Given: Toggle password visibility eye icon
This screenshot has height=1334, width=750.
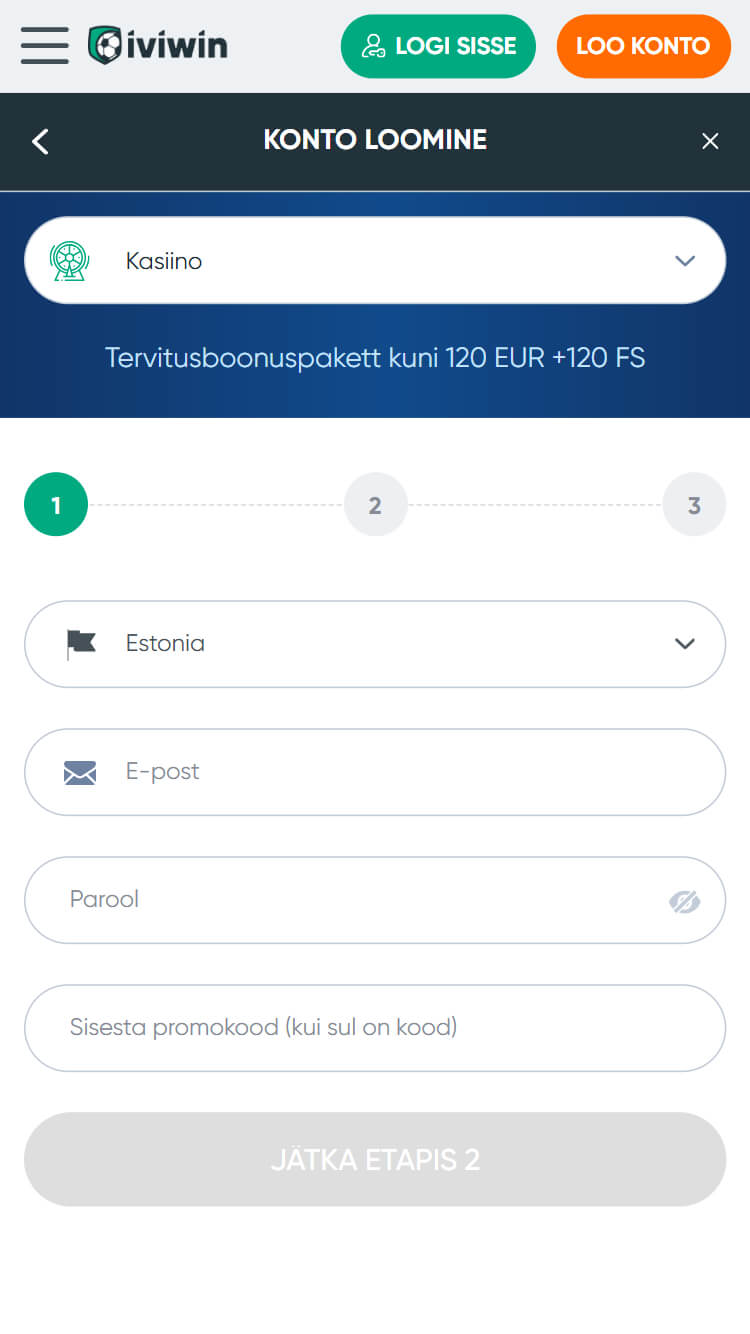Looking at the screenshot, I should click(x=684, y=901).
